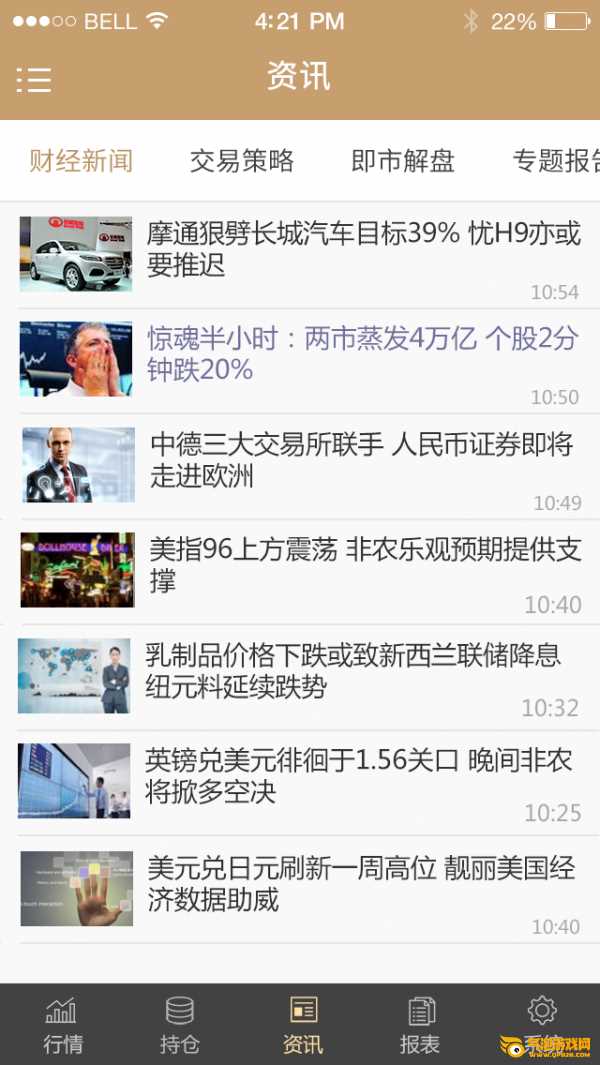Image resolution: width=600 pixels, height=1065 pixels.
Task: Go to the 行情 tab
Action: (x=62, y=1025)
